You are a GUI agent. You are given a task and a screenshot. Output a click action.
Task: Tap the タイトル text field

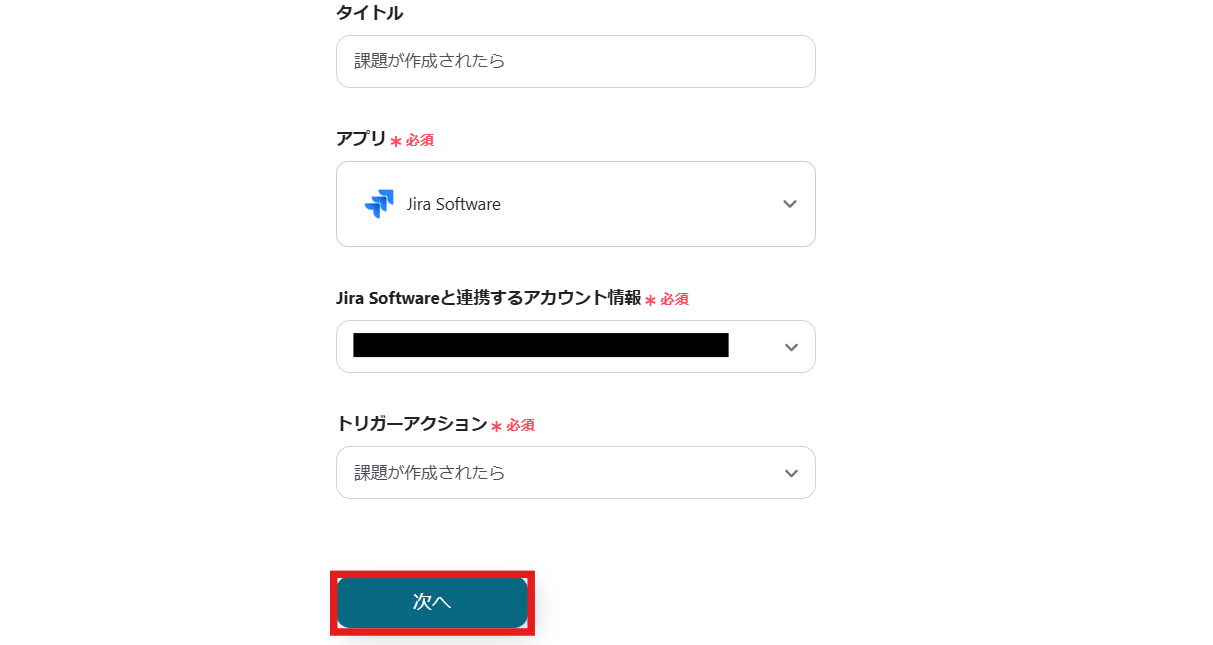[x=575, y=61]
